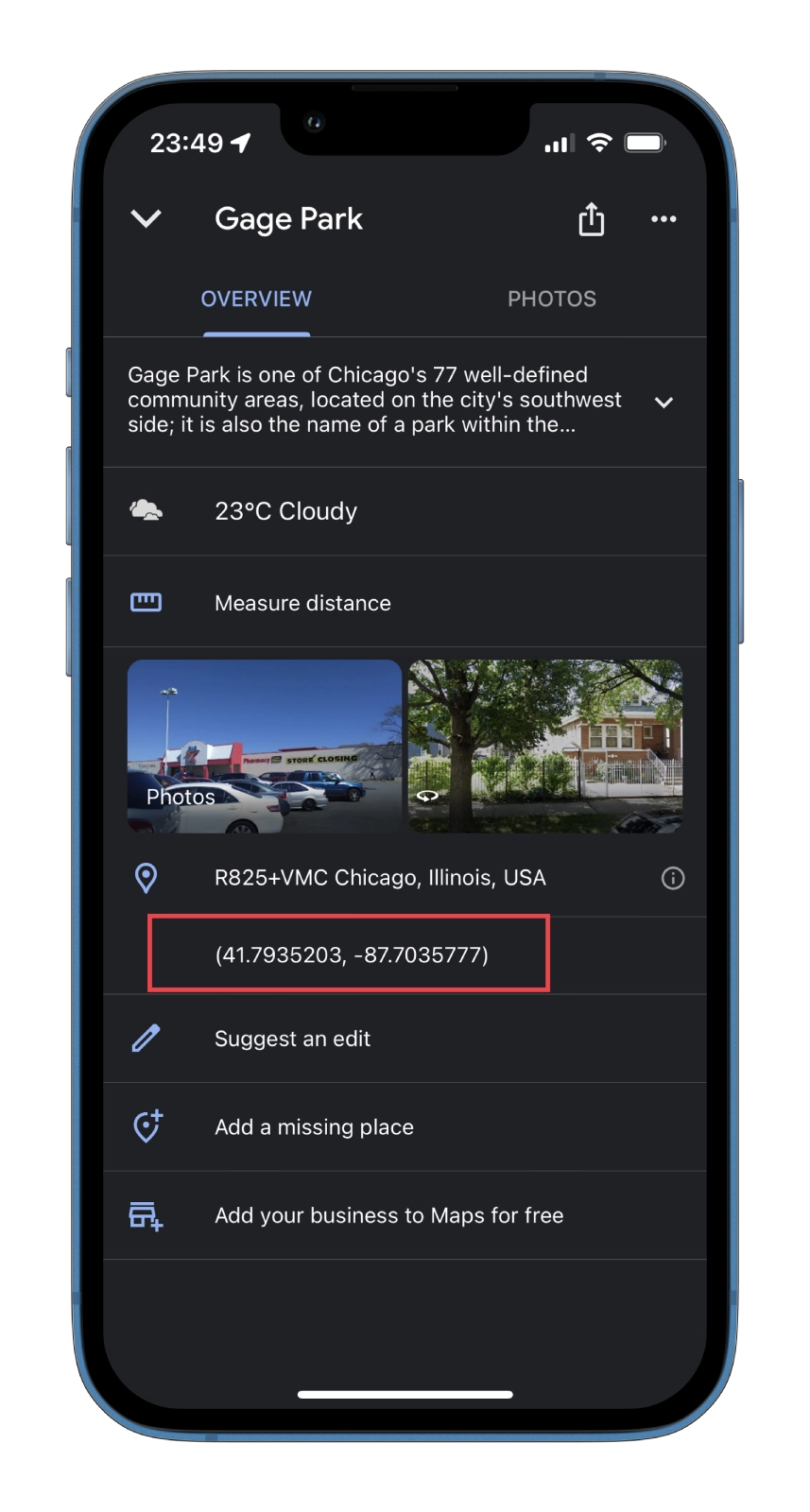The image size is (810, 1512).
Task: Select Add a missing place
Action: tap(314, 1127)
